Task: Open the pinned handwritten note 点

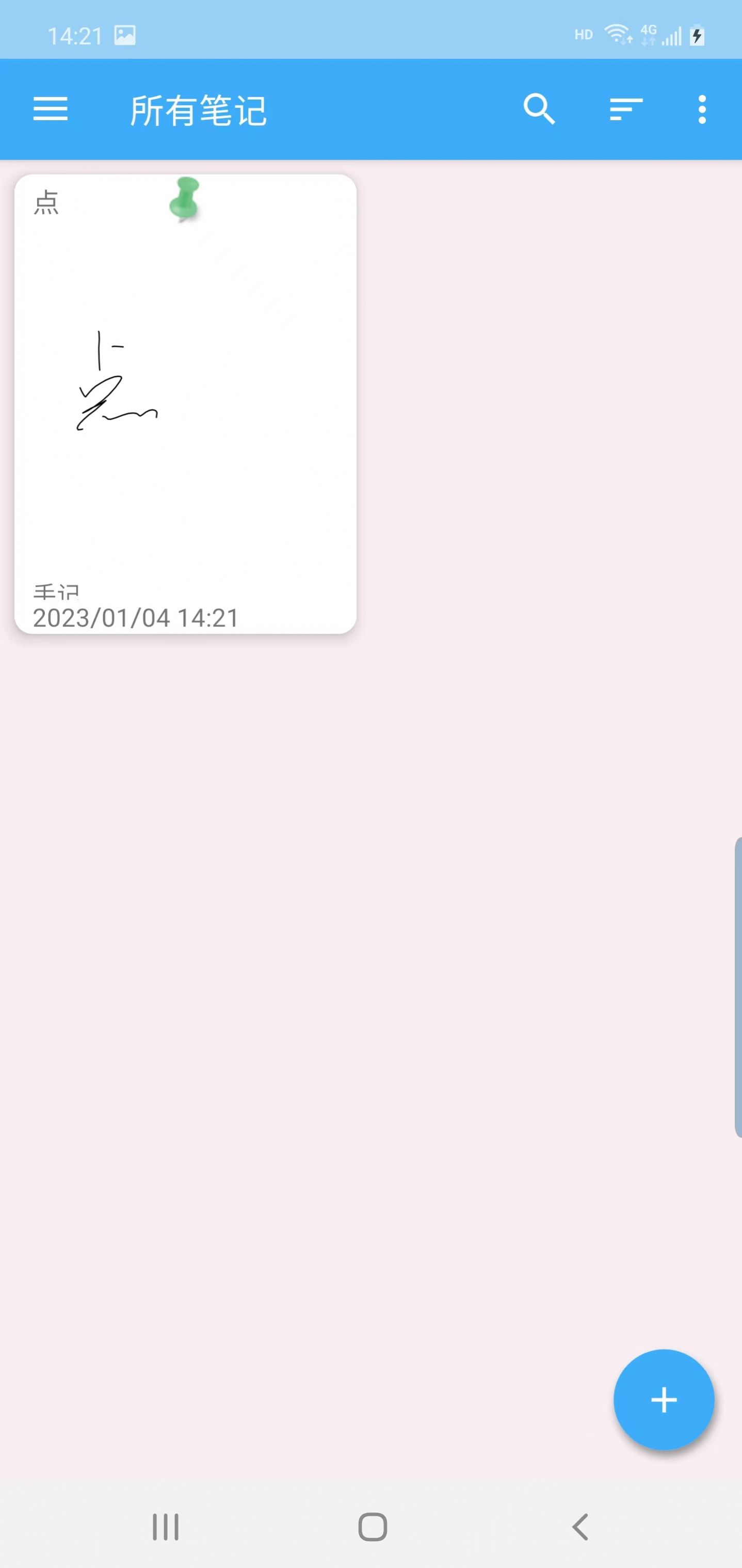Action: click(185, 404)
